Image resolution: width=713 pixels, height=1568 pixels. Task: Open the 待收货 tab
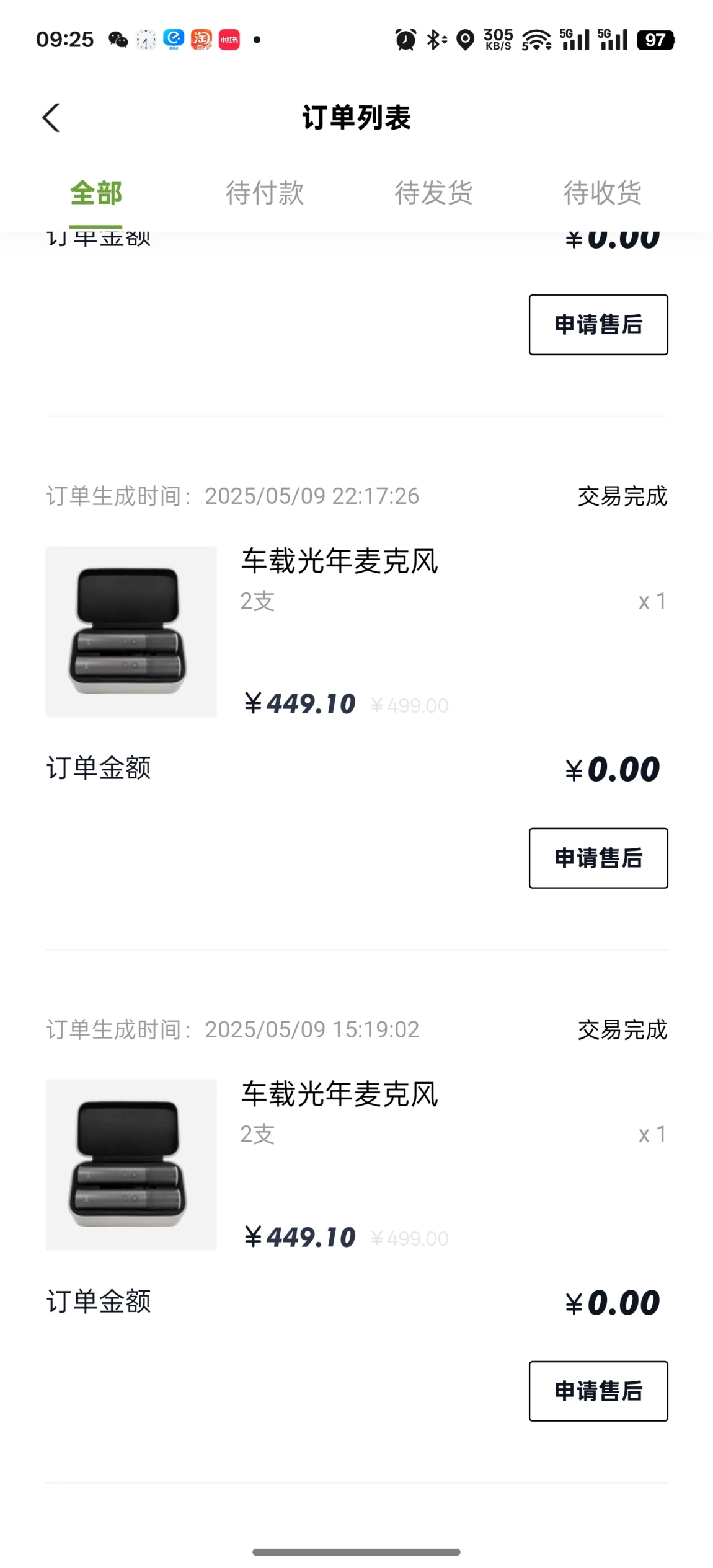click(x=602, y=193)
